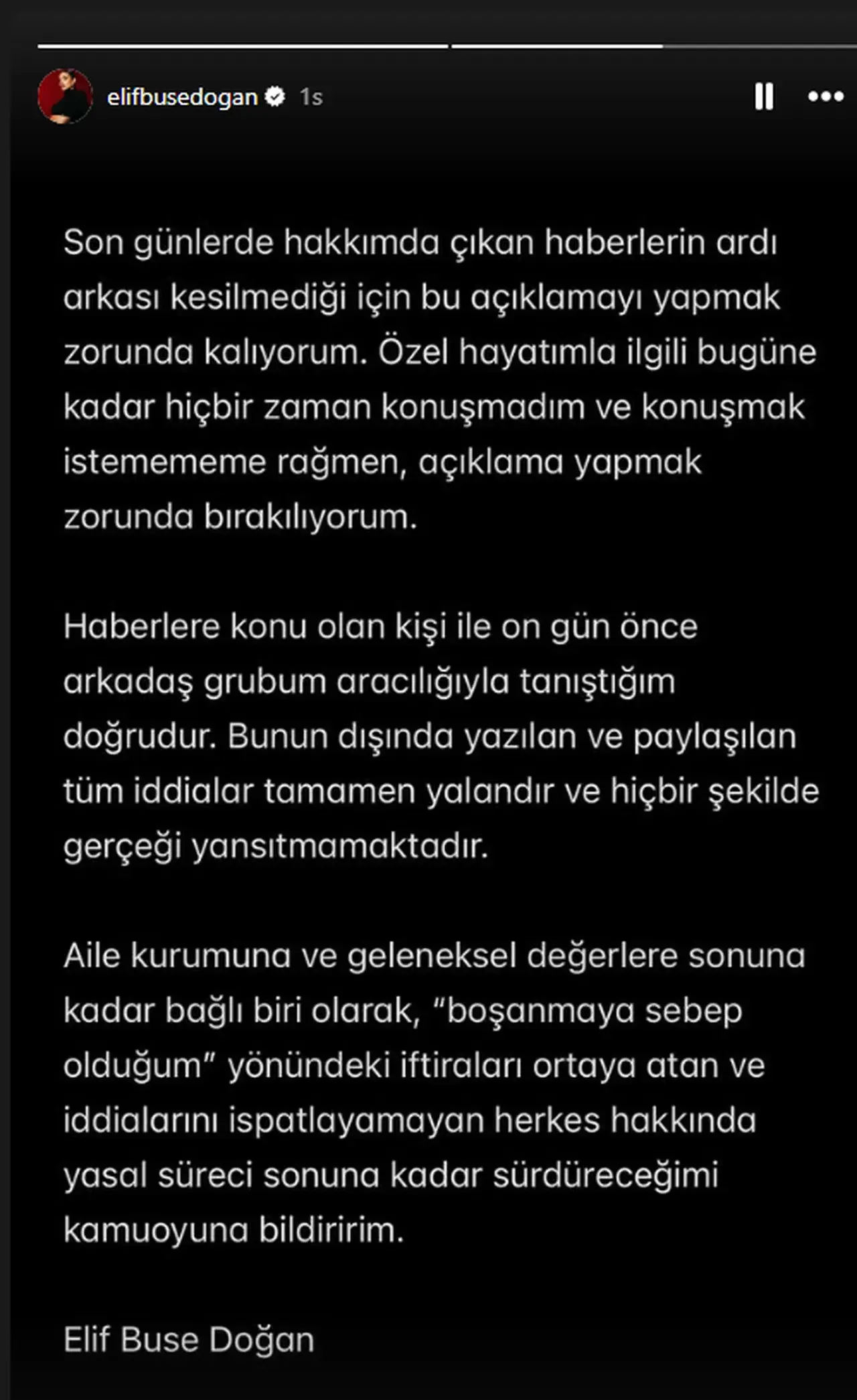
Task: Tap the elifbusedogan username
Action: (182, 97)
